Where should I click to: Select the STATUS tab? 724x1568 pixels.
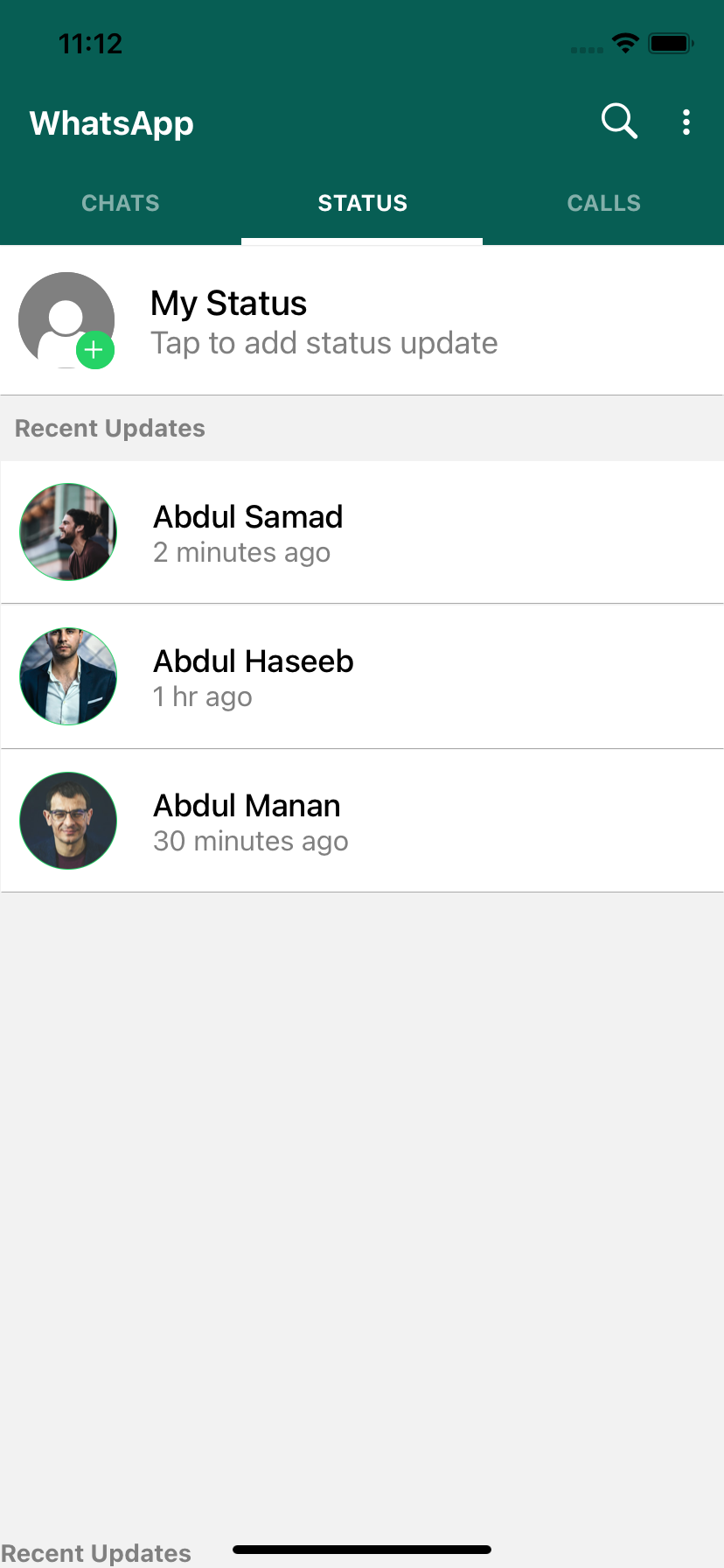point(361,203)
